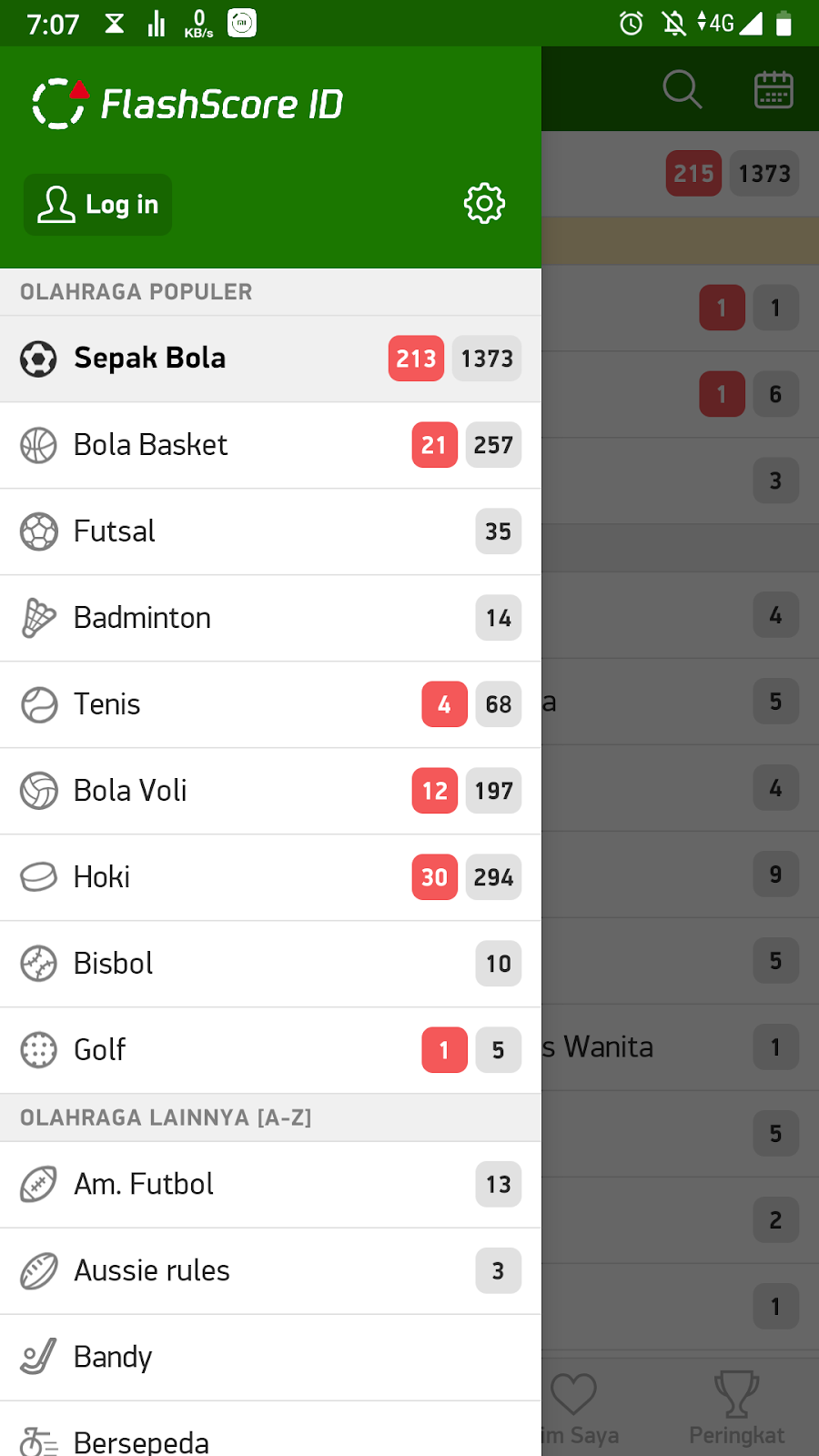Click the Golf ball icon

tap(38, 1049)
